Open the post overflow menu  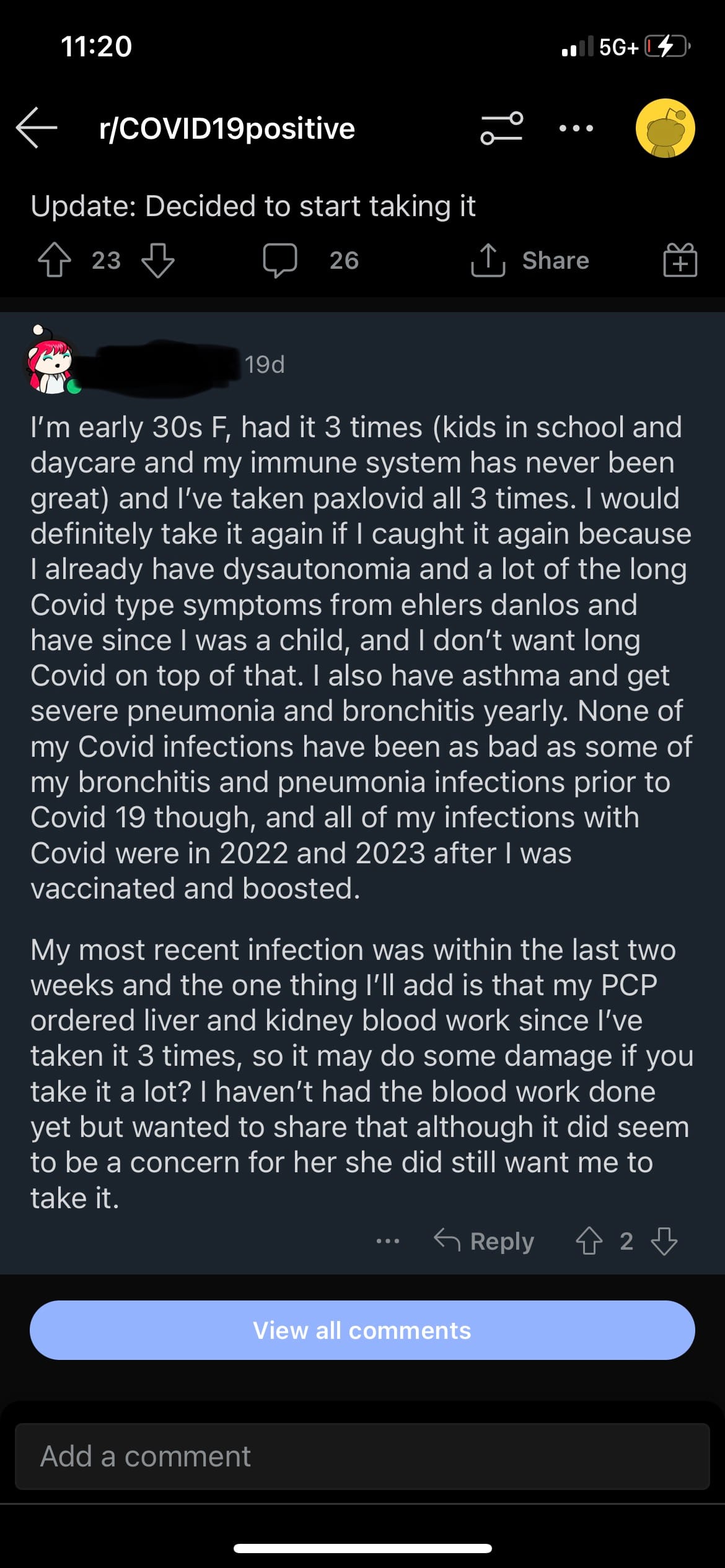click(576, 128)
